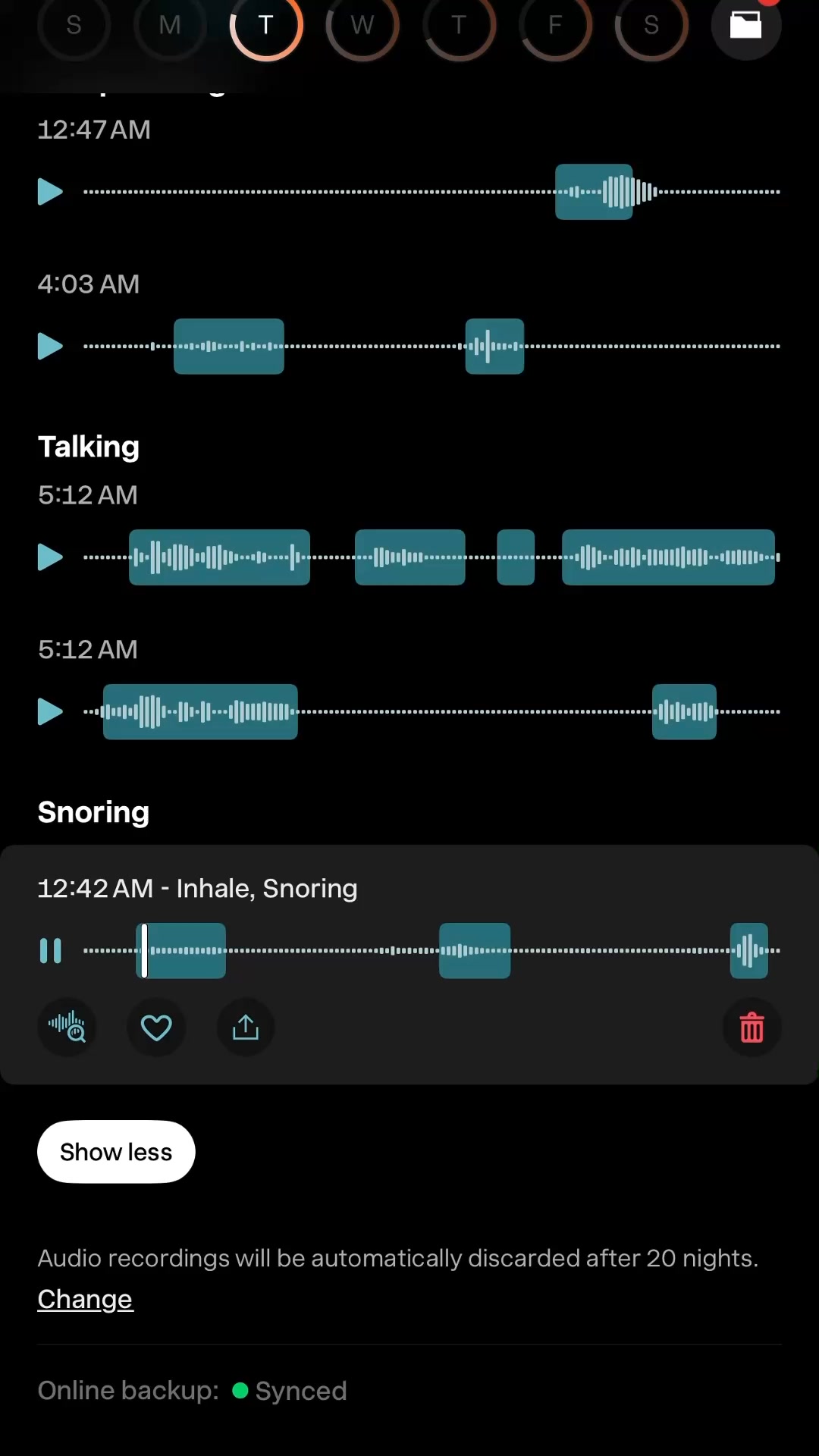Select Wednesday in the week row
The width and height of the screenshot is (819, 1456).
coord(362,25)
